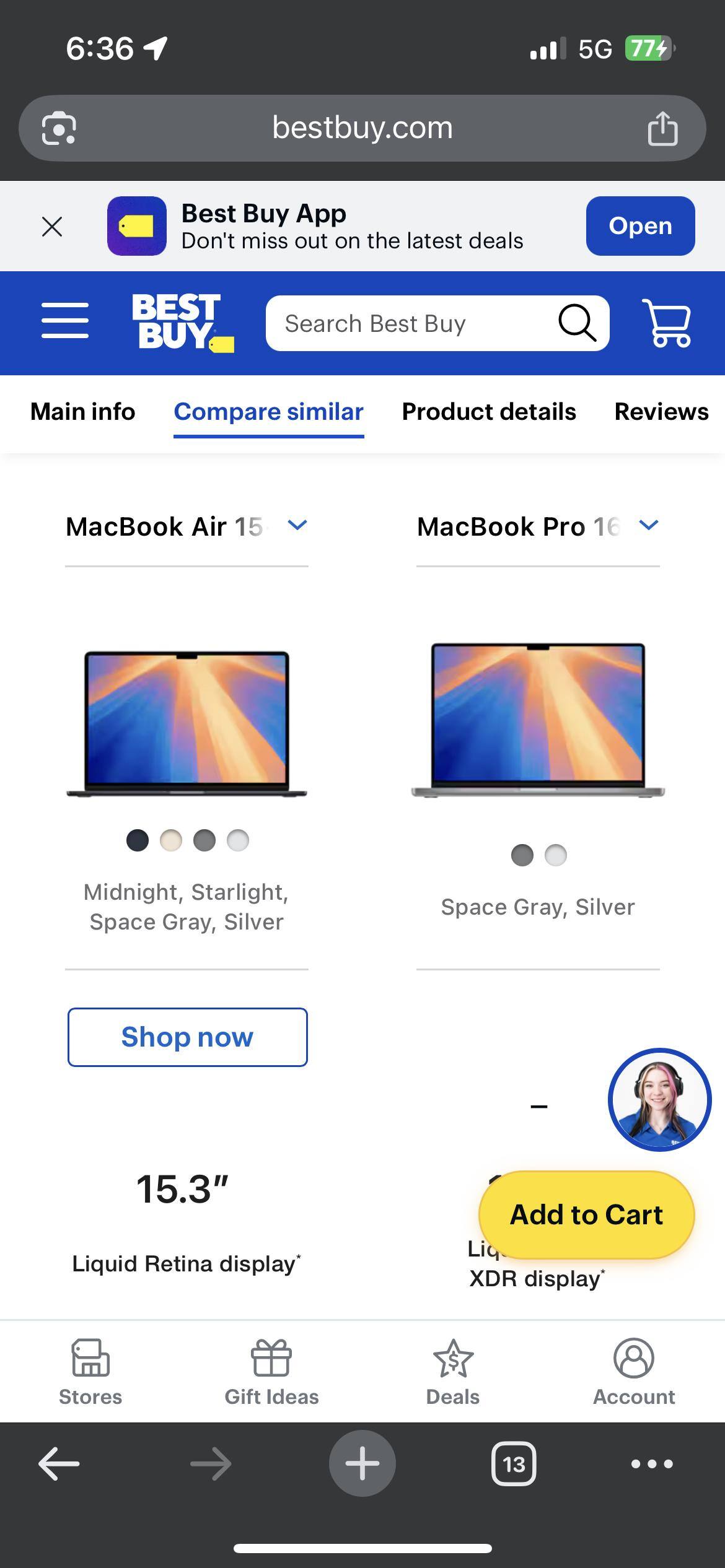Choose the Starlight color swatch
725x1568 pixels.
point(171,840)
